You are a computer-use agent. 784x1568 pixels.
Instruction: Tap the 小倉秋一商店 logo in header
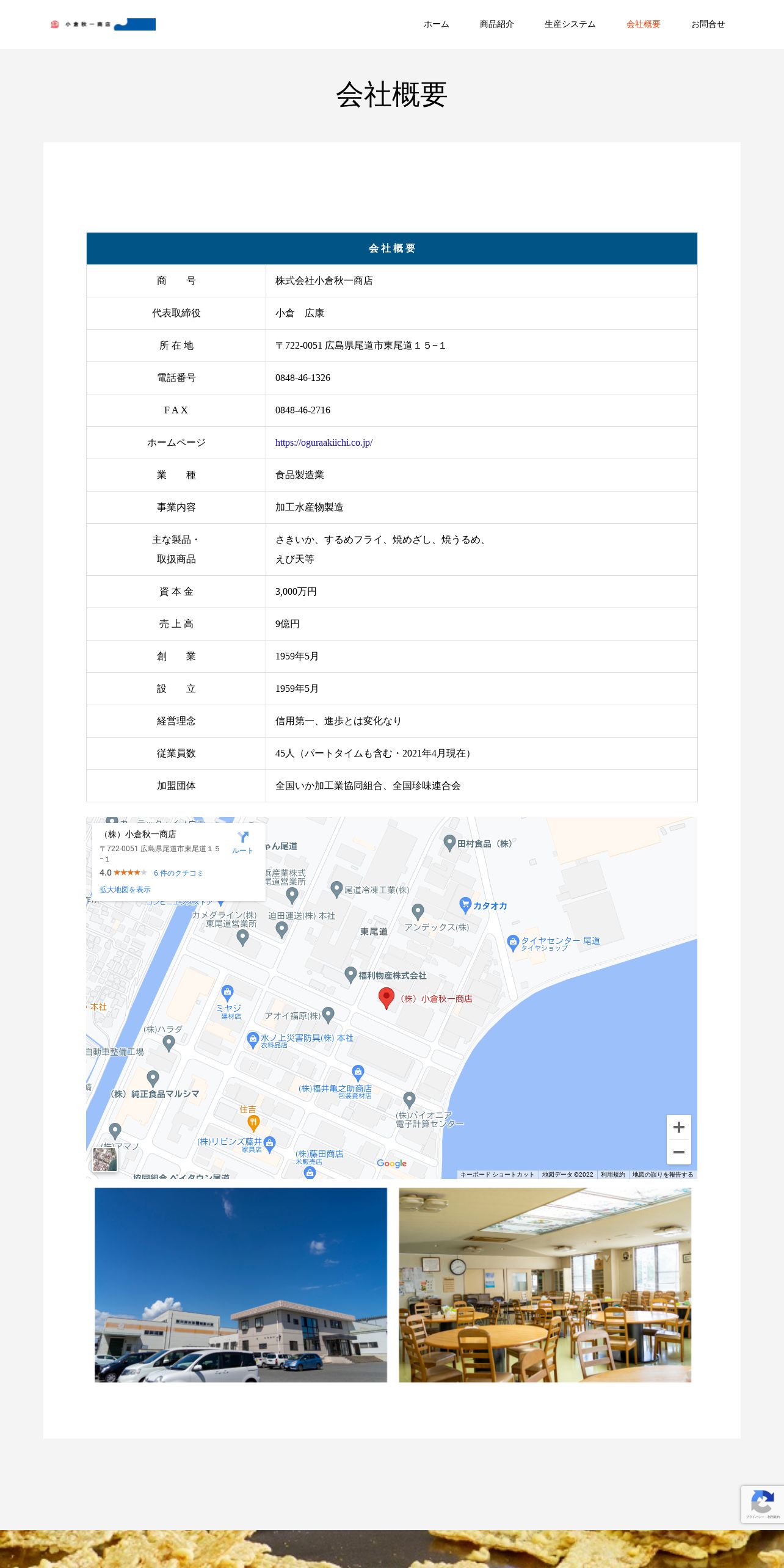click(x=103, y=24)
